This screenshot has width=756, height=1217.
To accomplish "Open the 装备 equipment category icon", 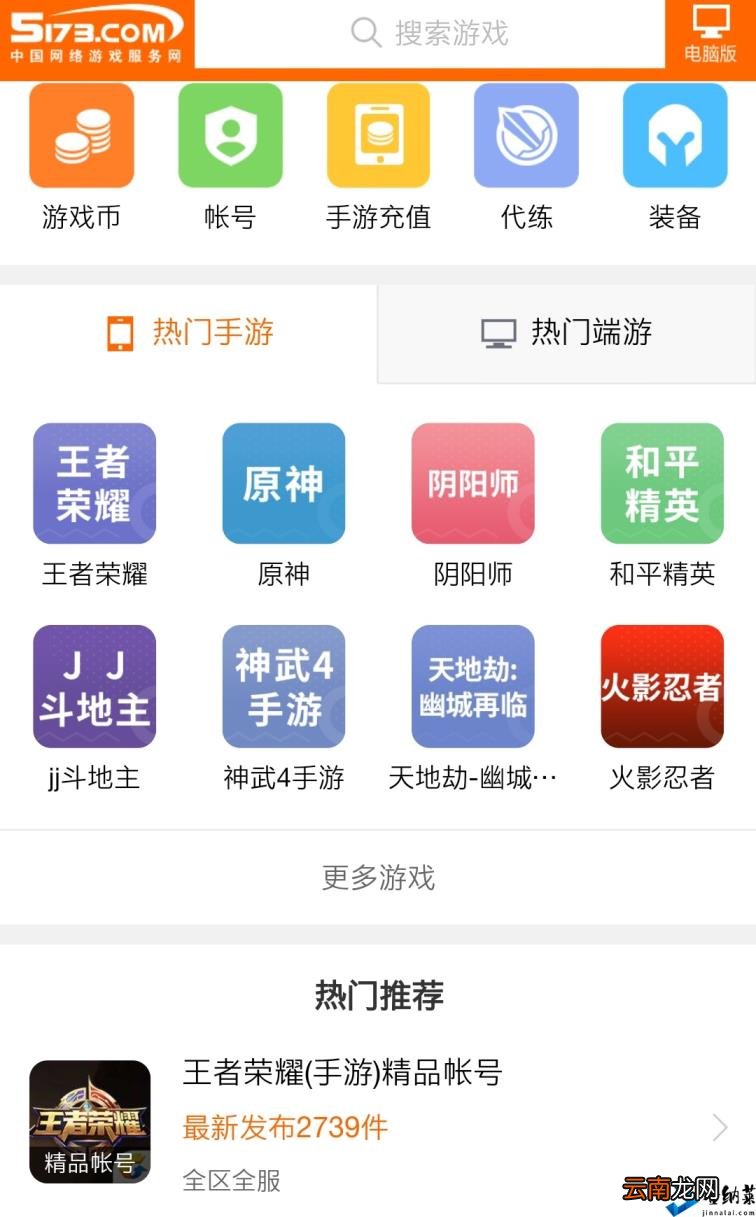I will (673, 135).
